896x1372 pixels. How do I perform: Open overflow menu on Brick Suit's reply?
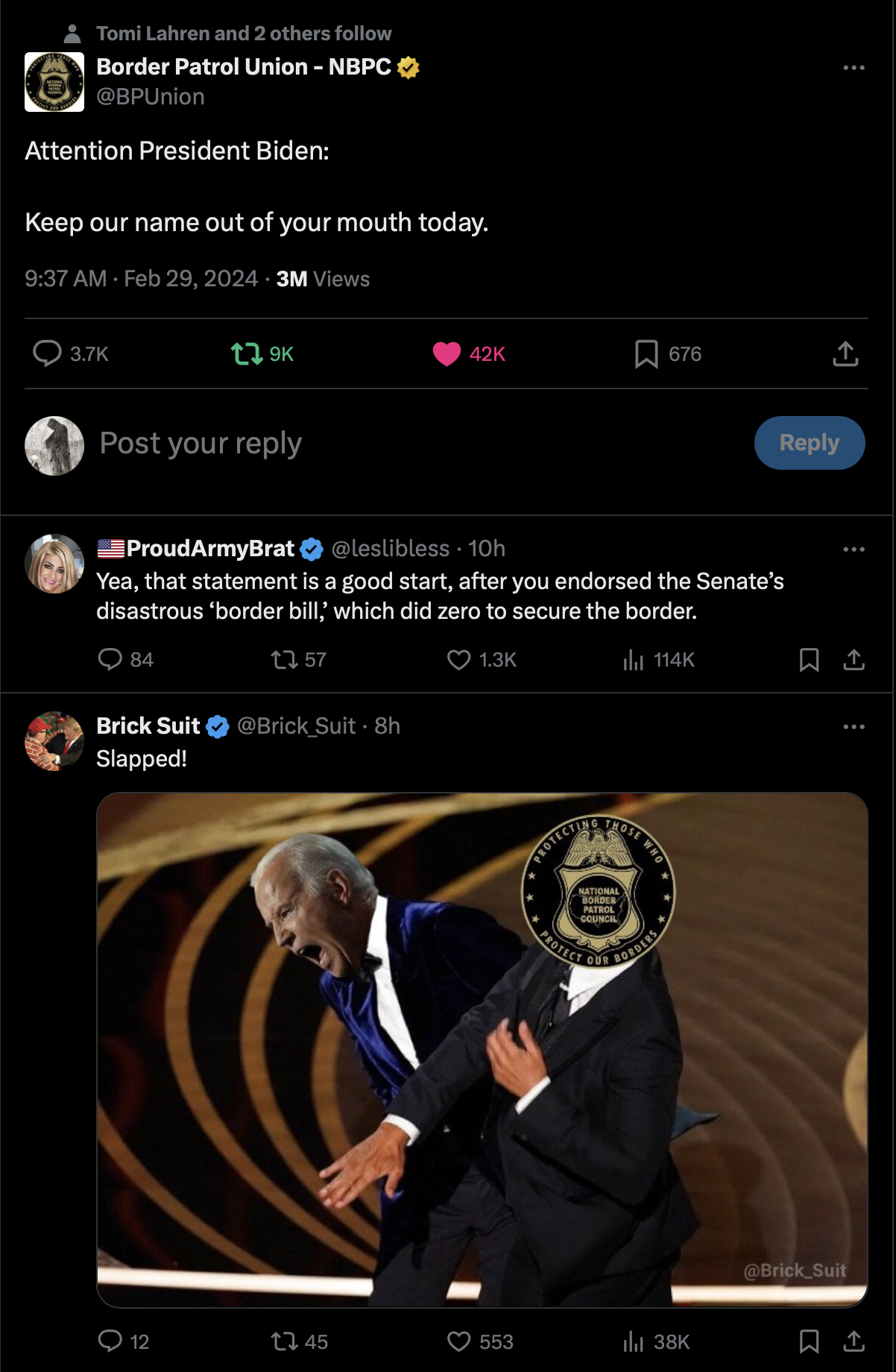(854, 727)
